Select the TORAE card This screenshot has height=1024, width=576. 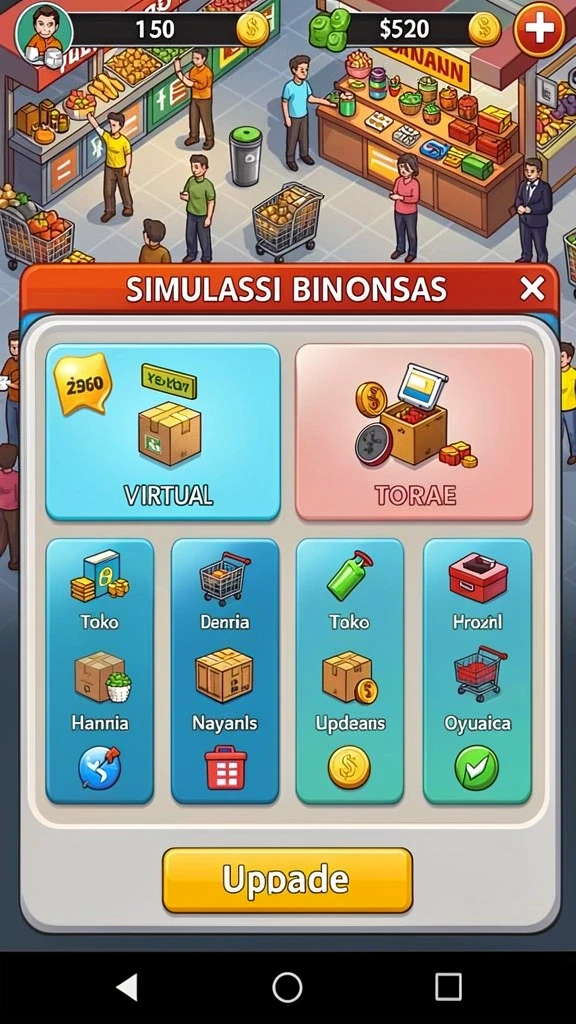pos(414,432)
